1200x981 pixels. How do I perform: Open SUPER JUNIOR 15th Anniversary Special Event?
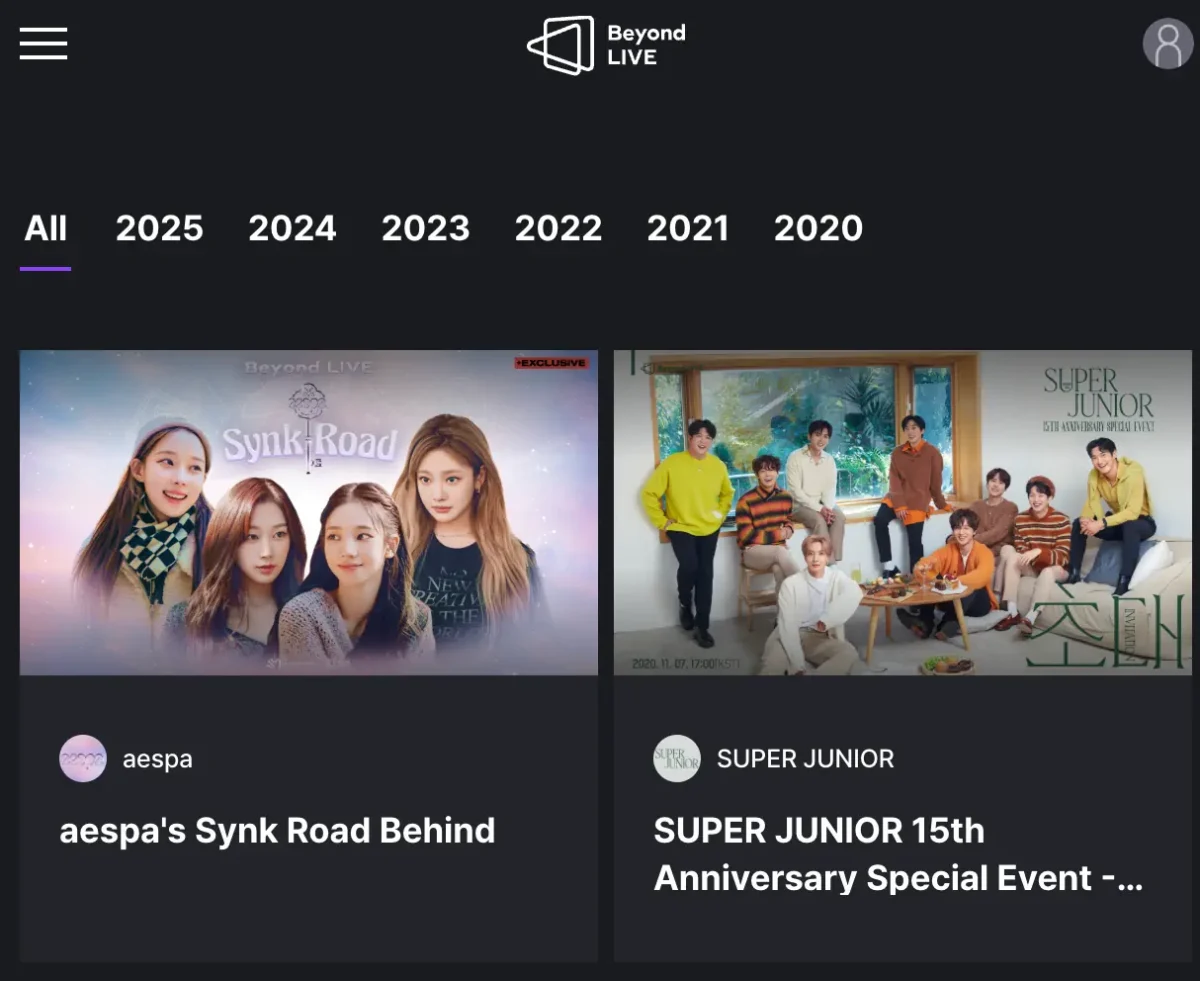click(x=902, y=512)
